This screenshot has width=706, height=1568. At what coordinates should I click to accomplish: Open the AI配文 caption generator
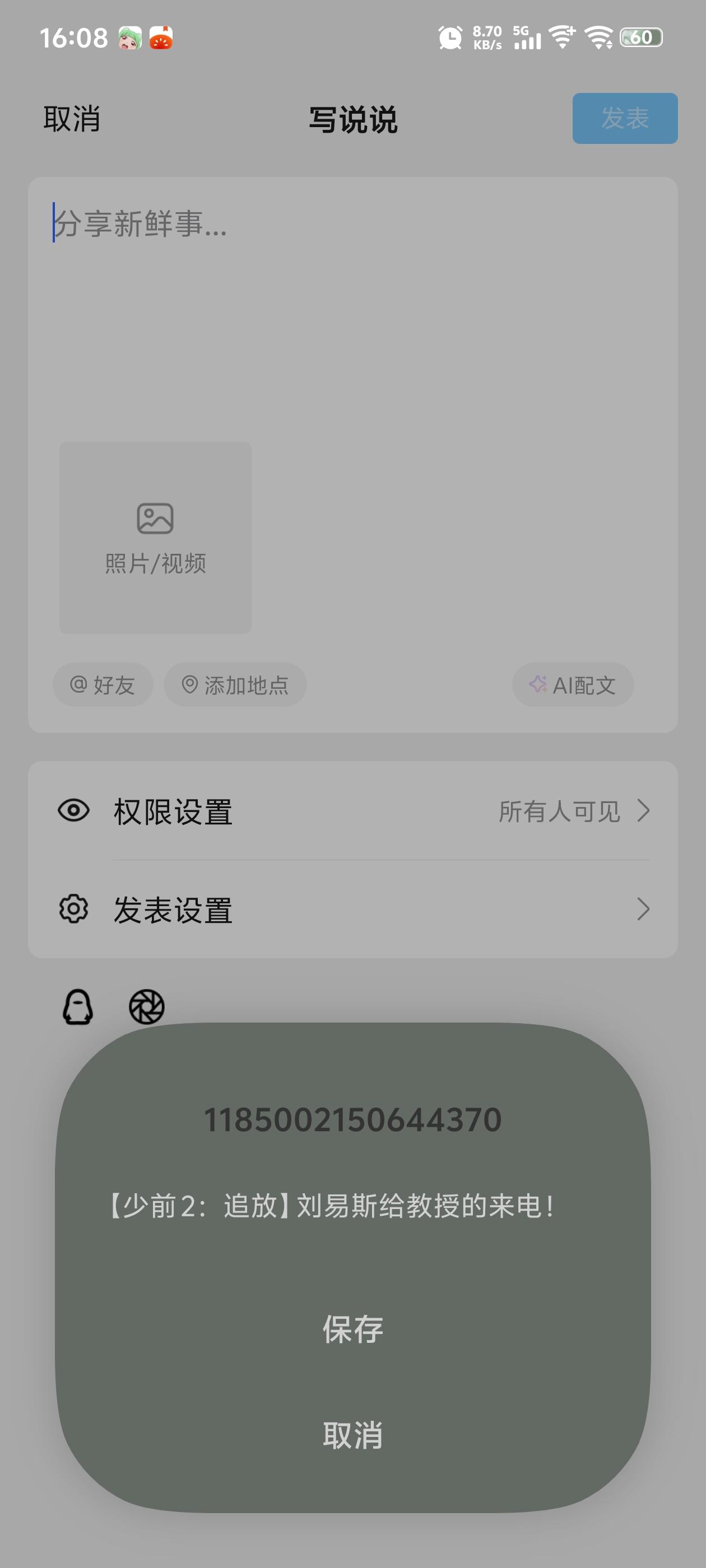tap(572, 684)
